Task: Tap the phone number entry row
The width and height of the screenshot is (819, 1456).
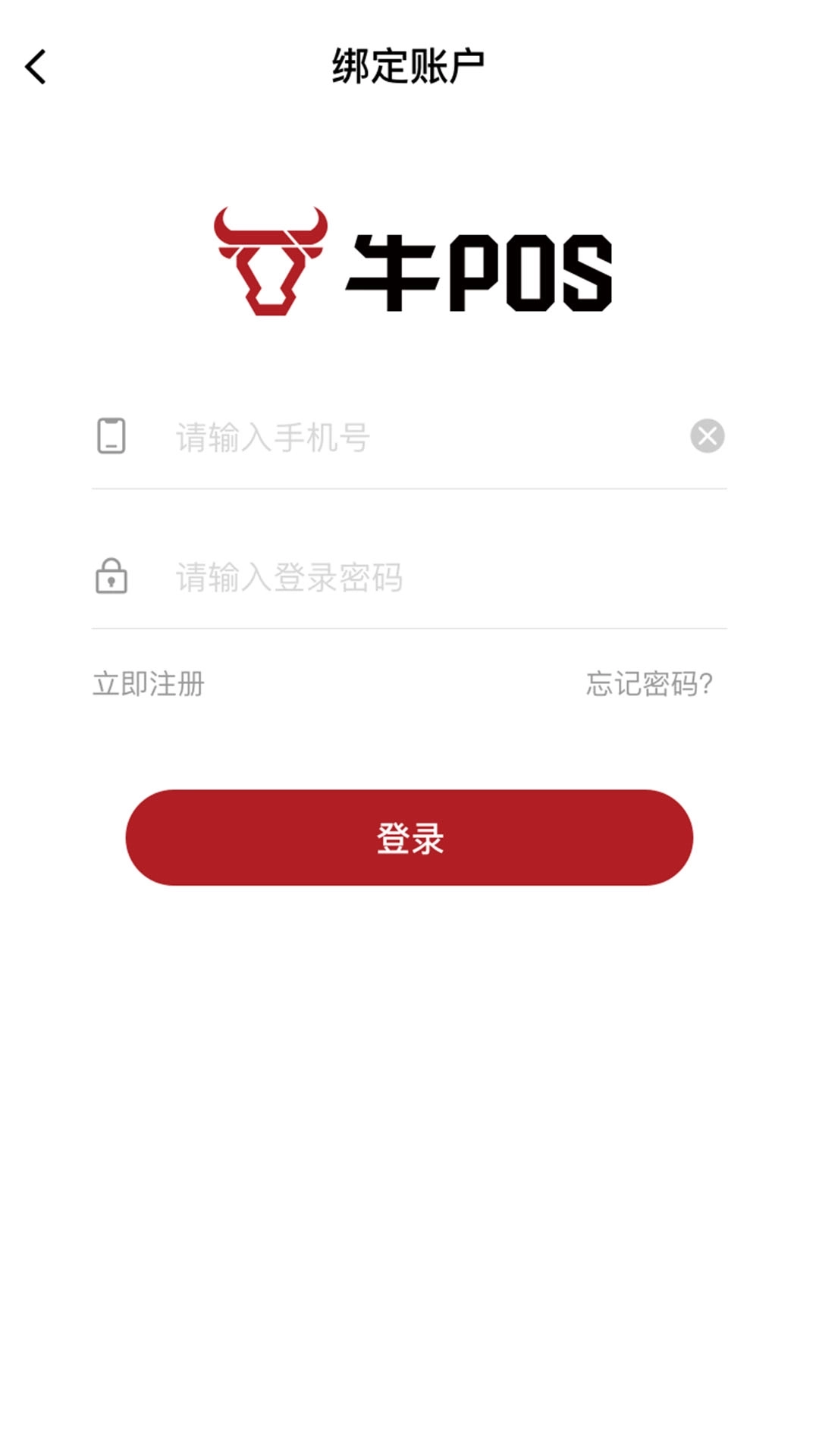Action: (x=409, y=435)
